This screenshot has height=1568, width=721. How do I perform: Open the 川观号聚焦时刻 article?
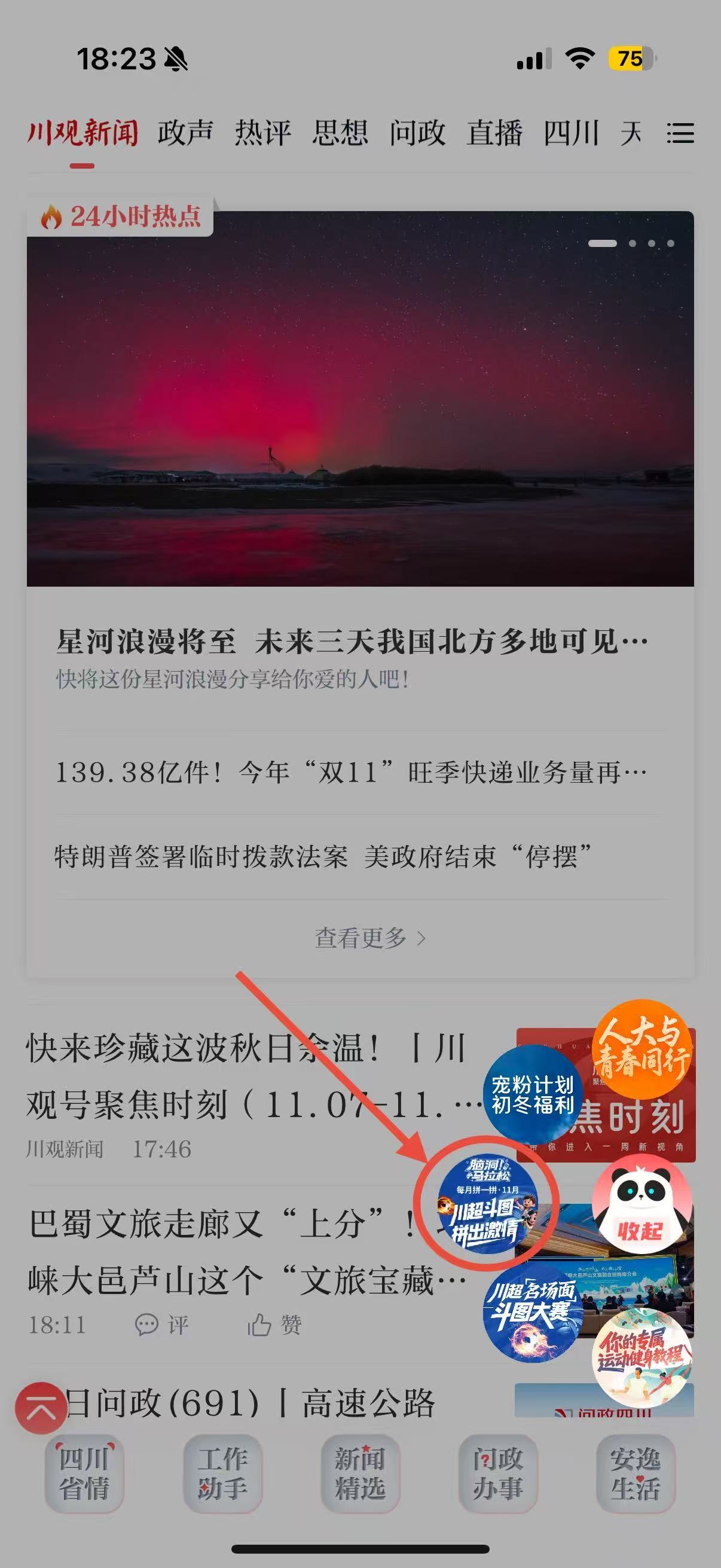[x=243, y=1076]
